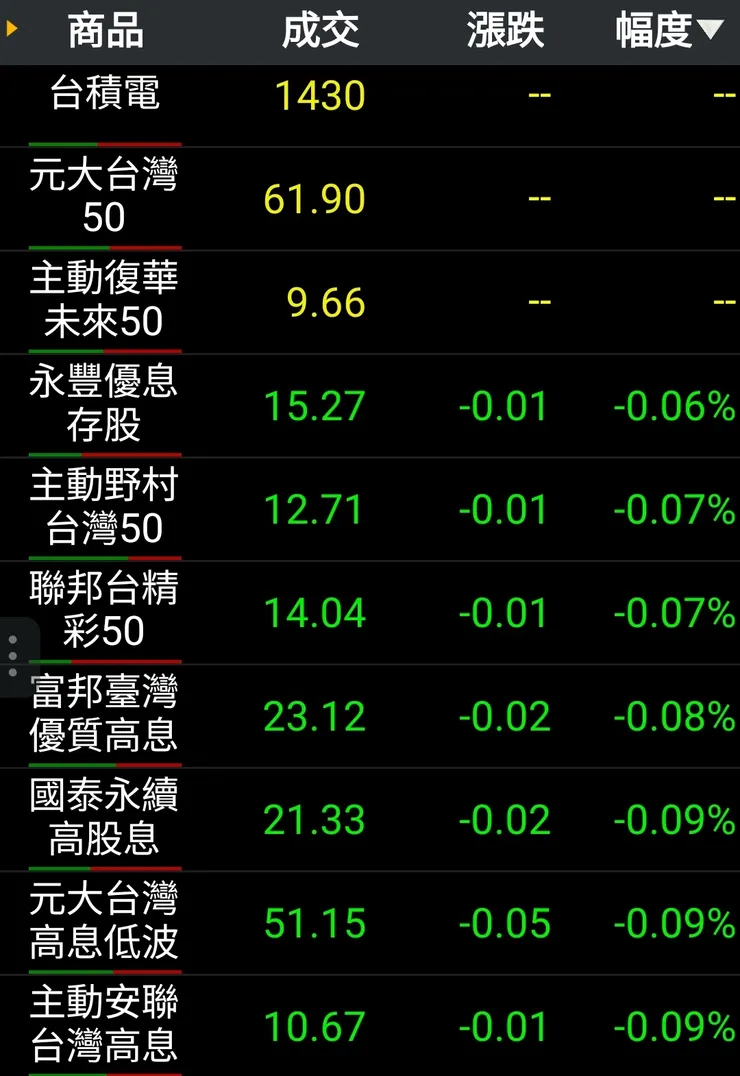Viewport: 740px width, 1076px height.
Task: Open the side handle with three dots
Action: 13,656
